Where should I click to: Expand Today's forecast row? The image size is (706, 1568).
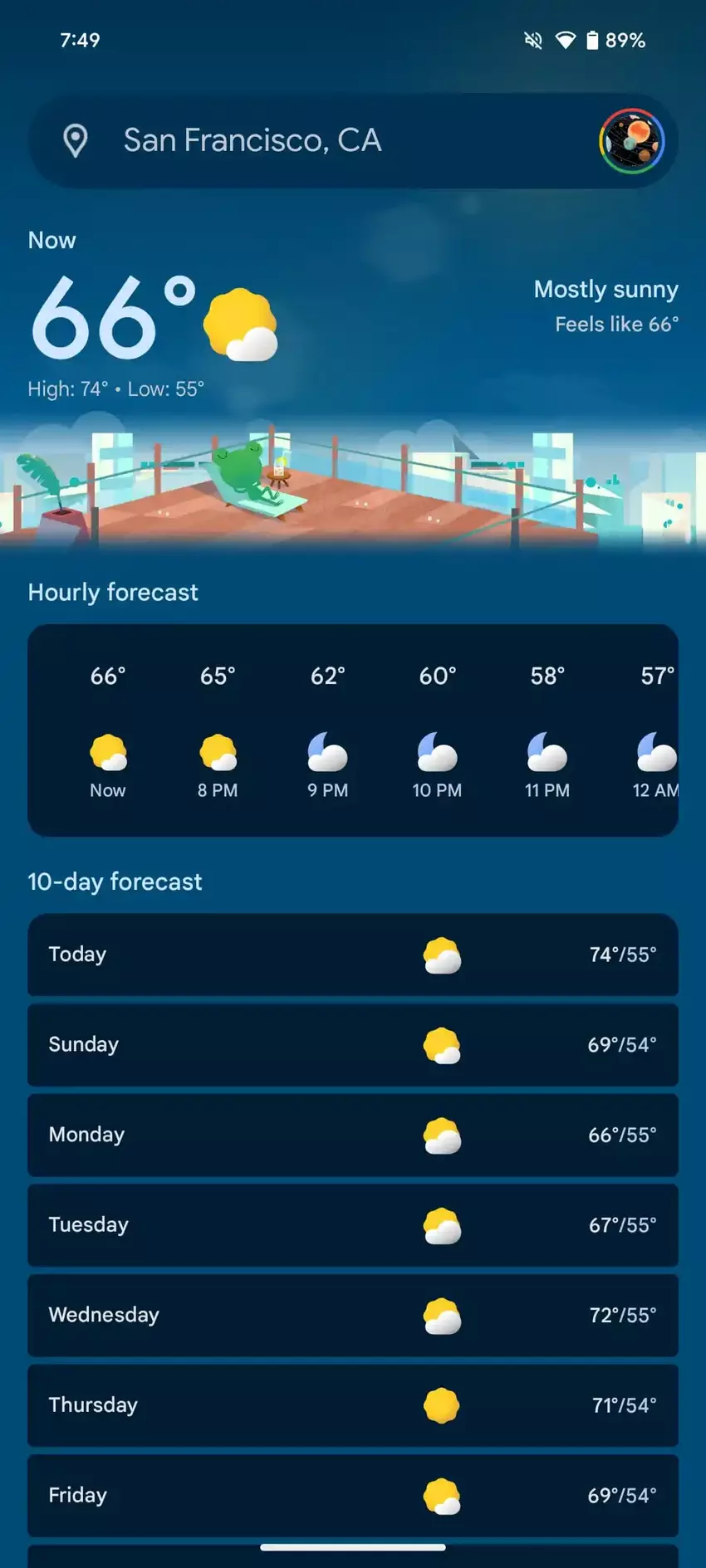[x=353, y=955]
